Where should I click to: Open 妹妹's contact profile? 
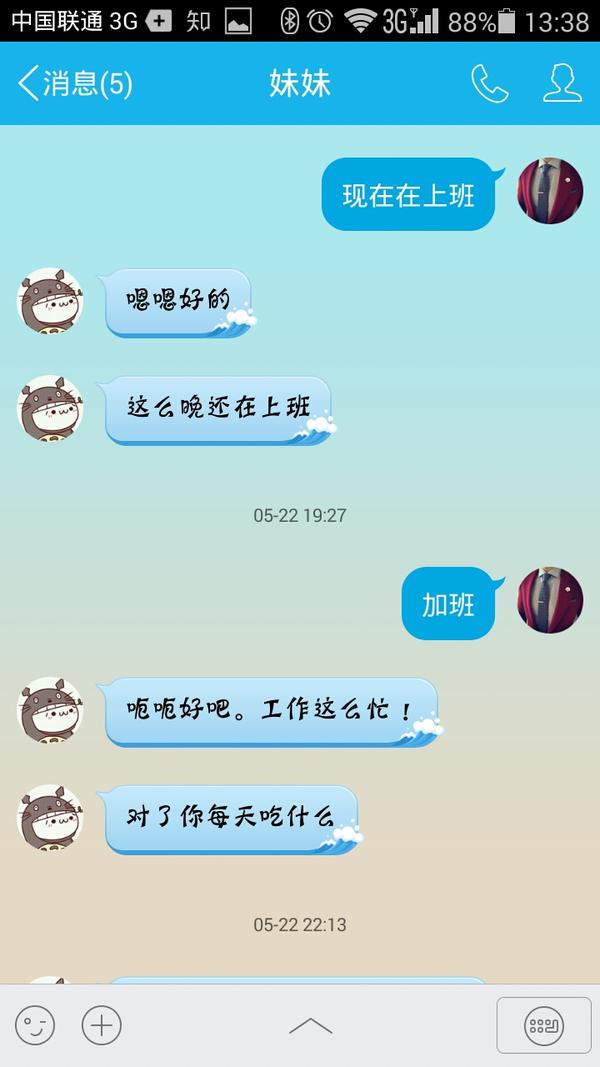click(x=562, y=84)
